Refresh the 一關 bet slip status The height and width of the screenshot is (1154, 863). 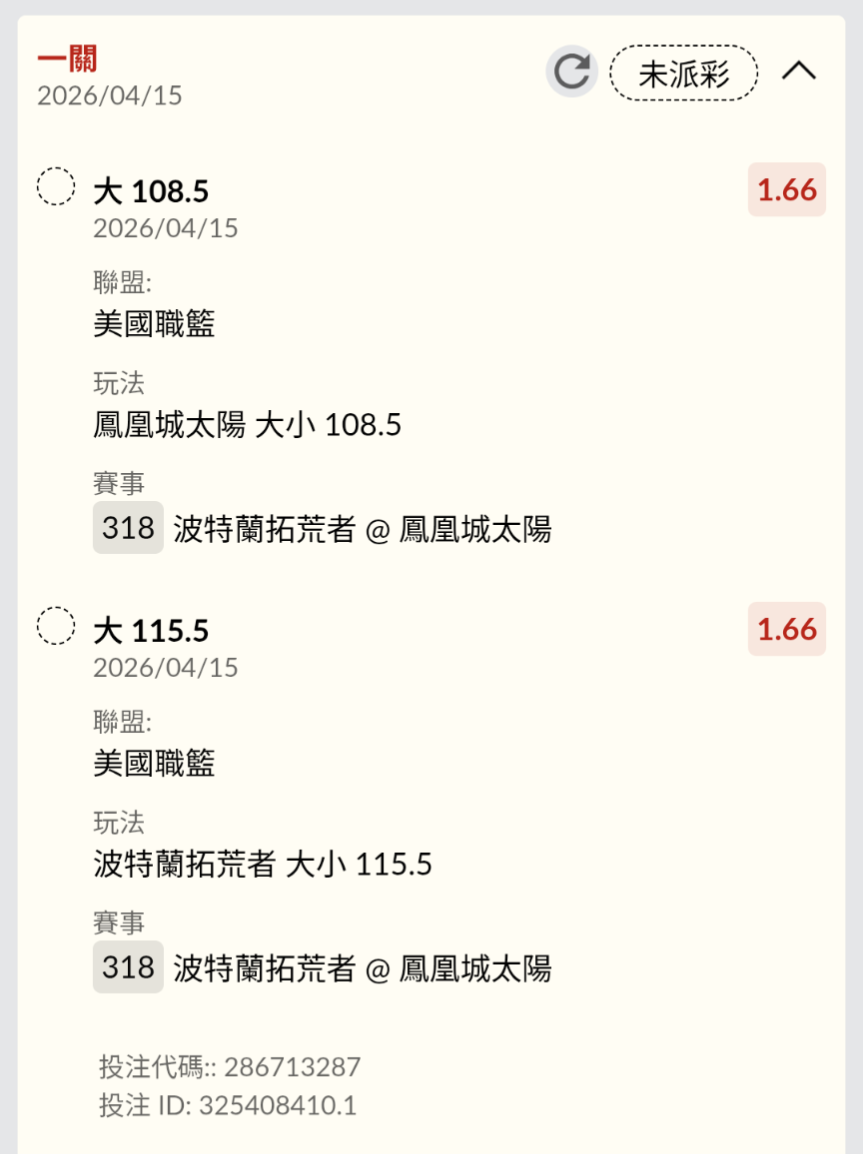point(572,72)
